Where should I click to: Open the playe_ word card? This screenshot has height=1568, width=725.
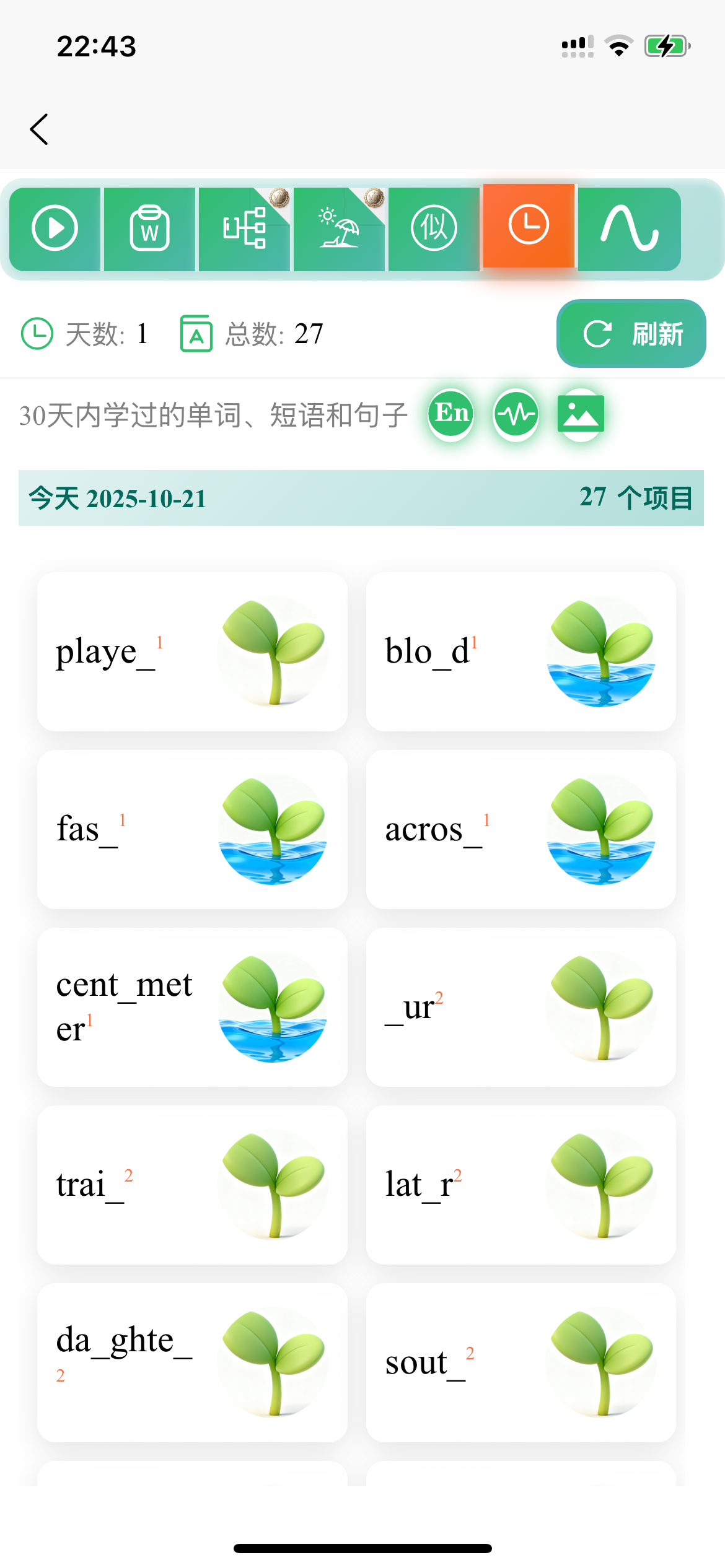pos(192,651)
